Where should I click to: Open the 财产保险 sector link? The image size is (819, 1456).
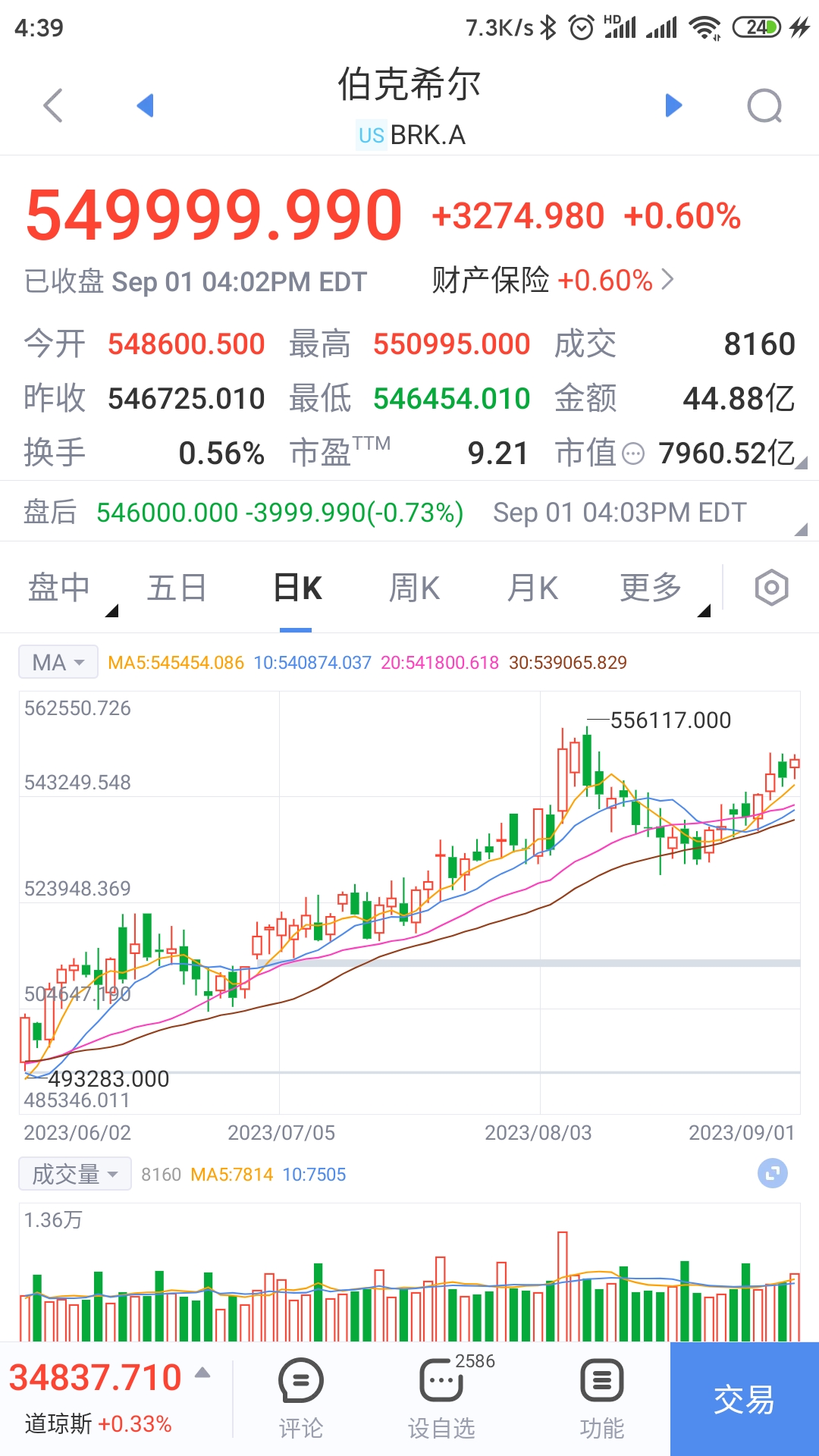click(x=552, y=280)
